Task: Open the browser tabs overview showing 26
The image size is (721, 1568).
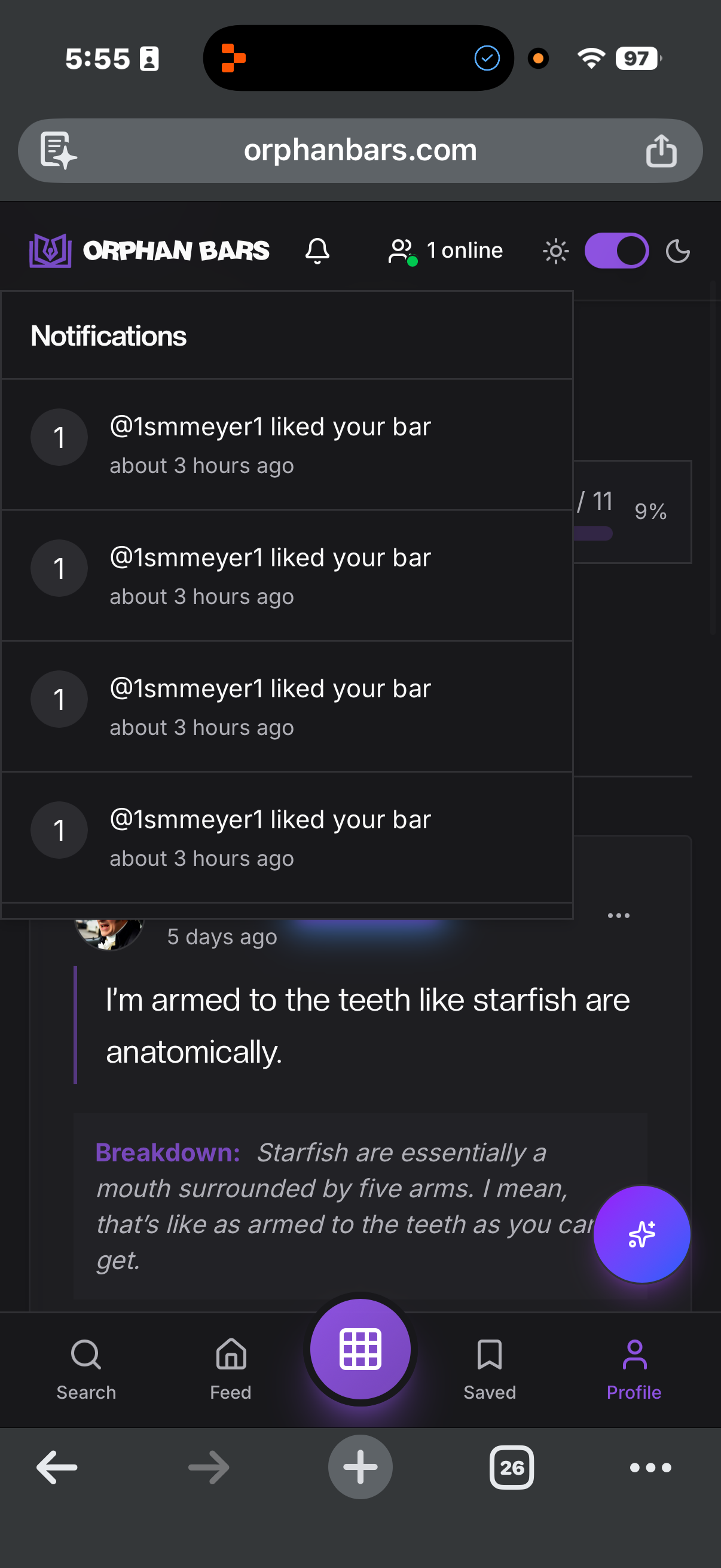Action: pos(512,1468)
